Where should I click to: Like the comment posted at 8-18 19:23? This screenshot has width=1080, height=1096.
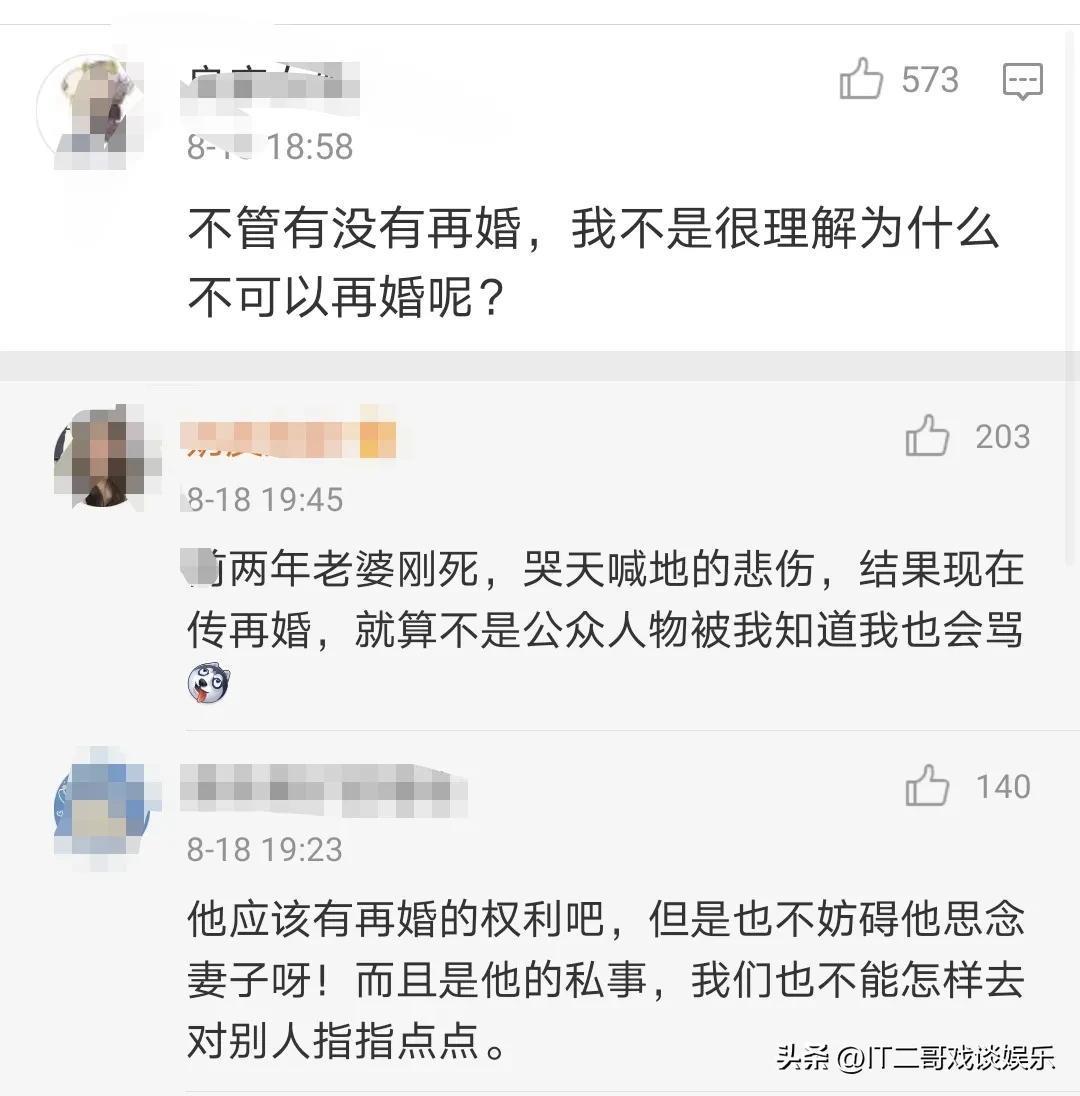point(927,786)
